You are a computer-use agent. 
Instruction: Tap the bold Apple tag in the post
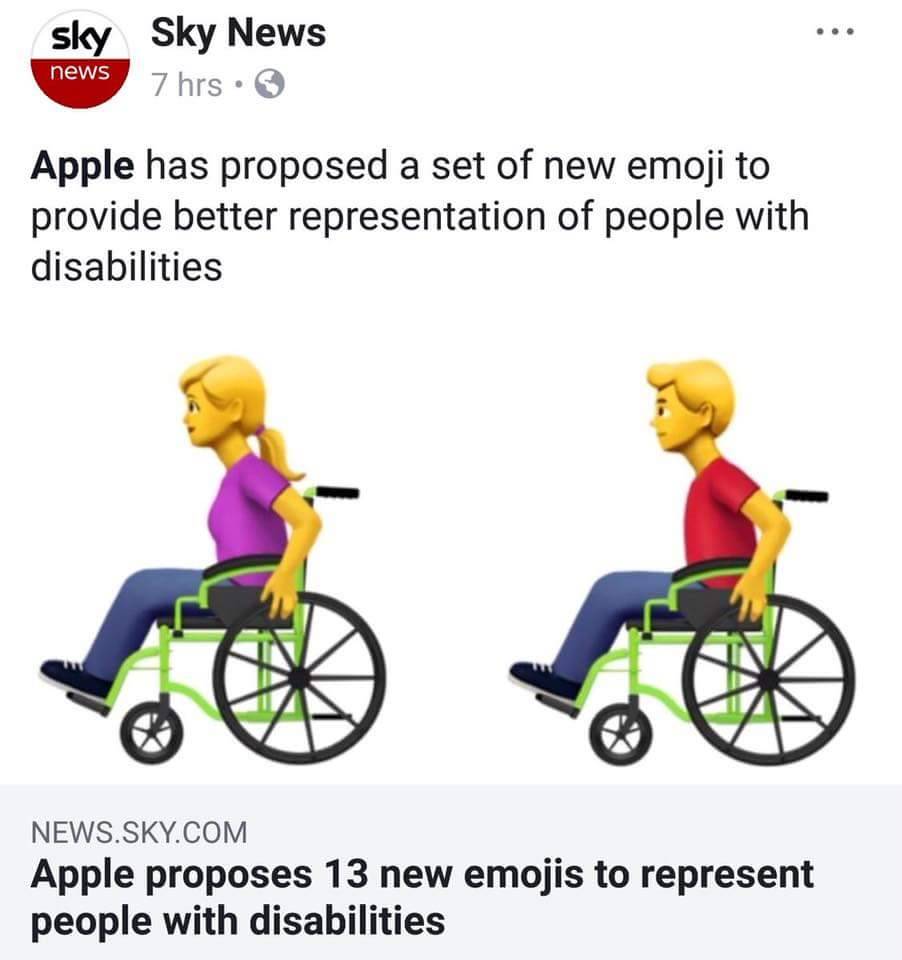tap(82, 165)
